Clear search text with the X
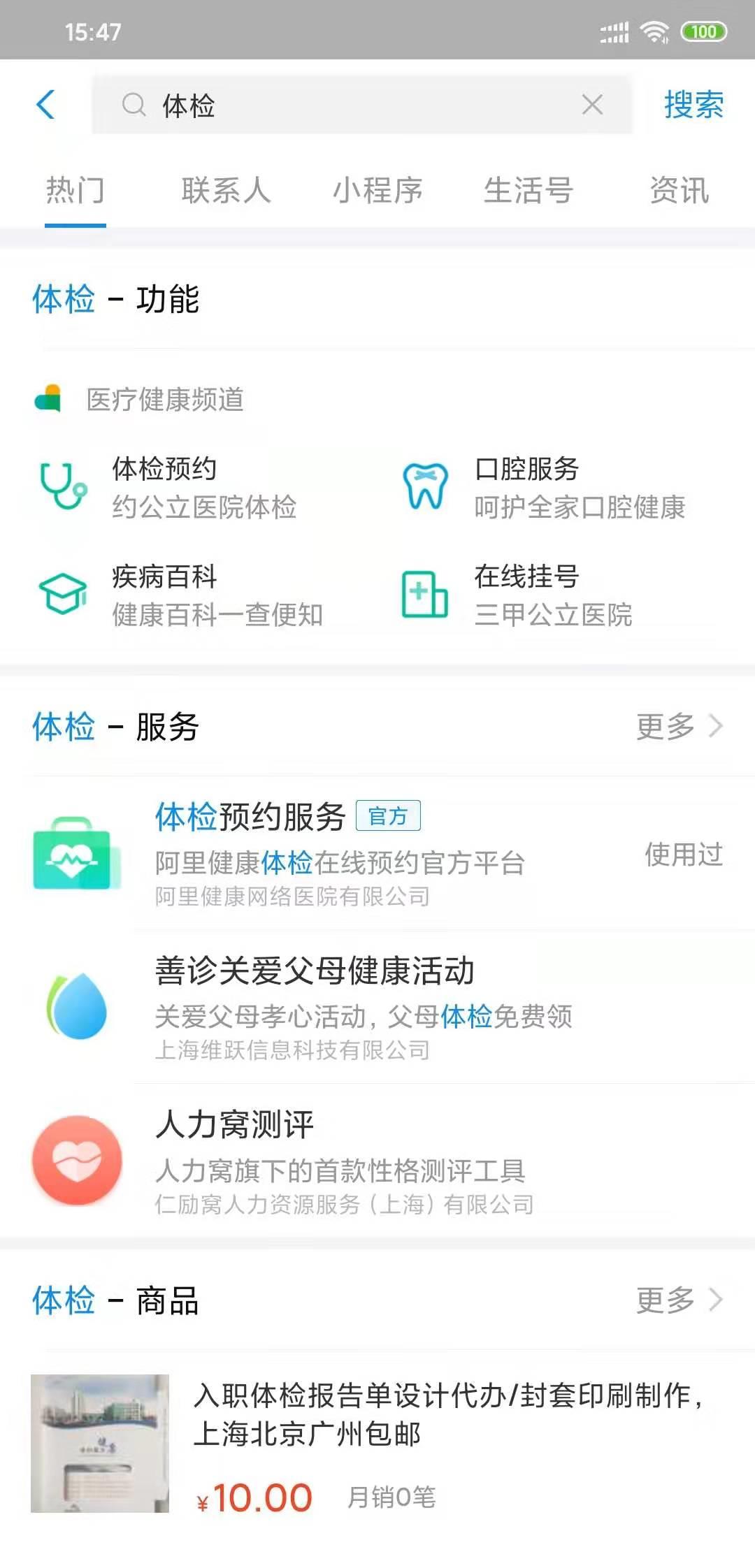This screenshot has height=1568, width=755. click(x=594, y=106)
